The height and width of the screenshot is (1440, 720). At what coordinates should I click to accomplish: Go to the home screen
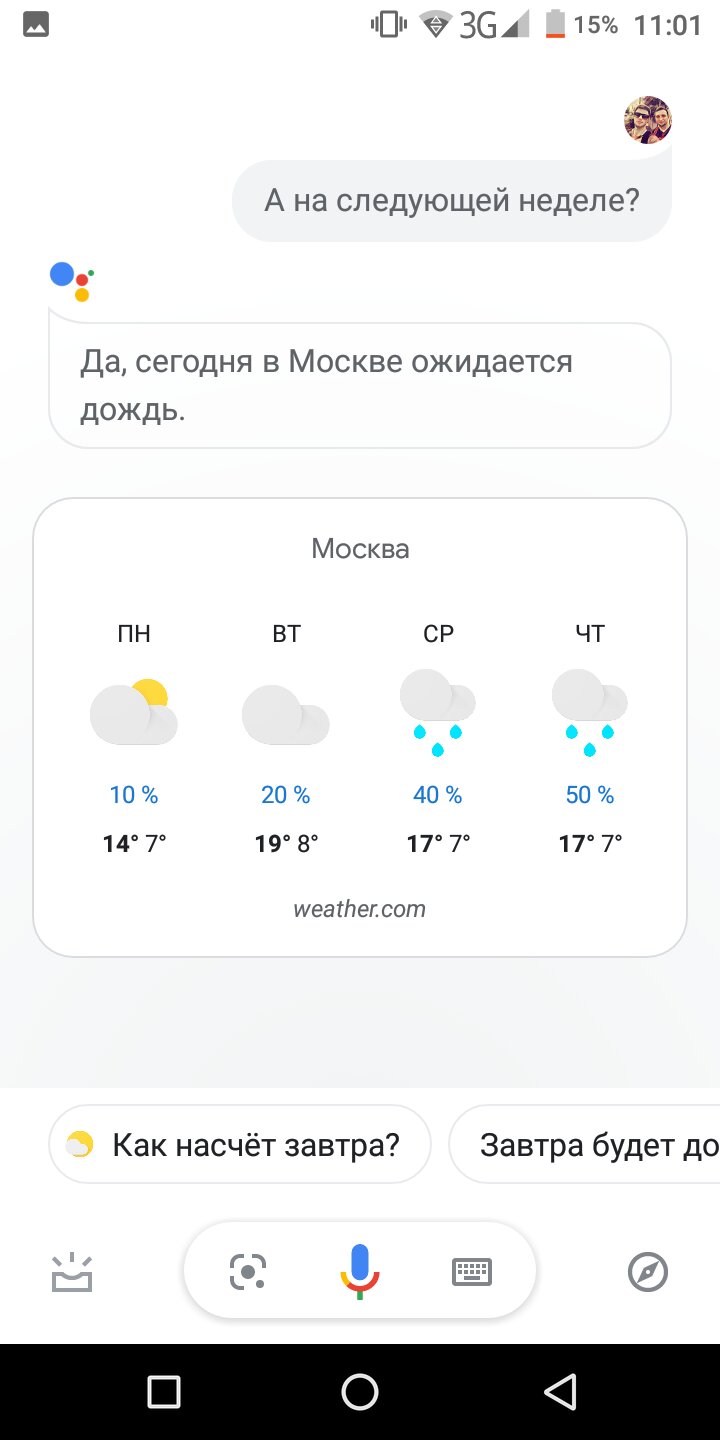pos(360,1391)
